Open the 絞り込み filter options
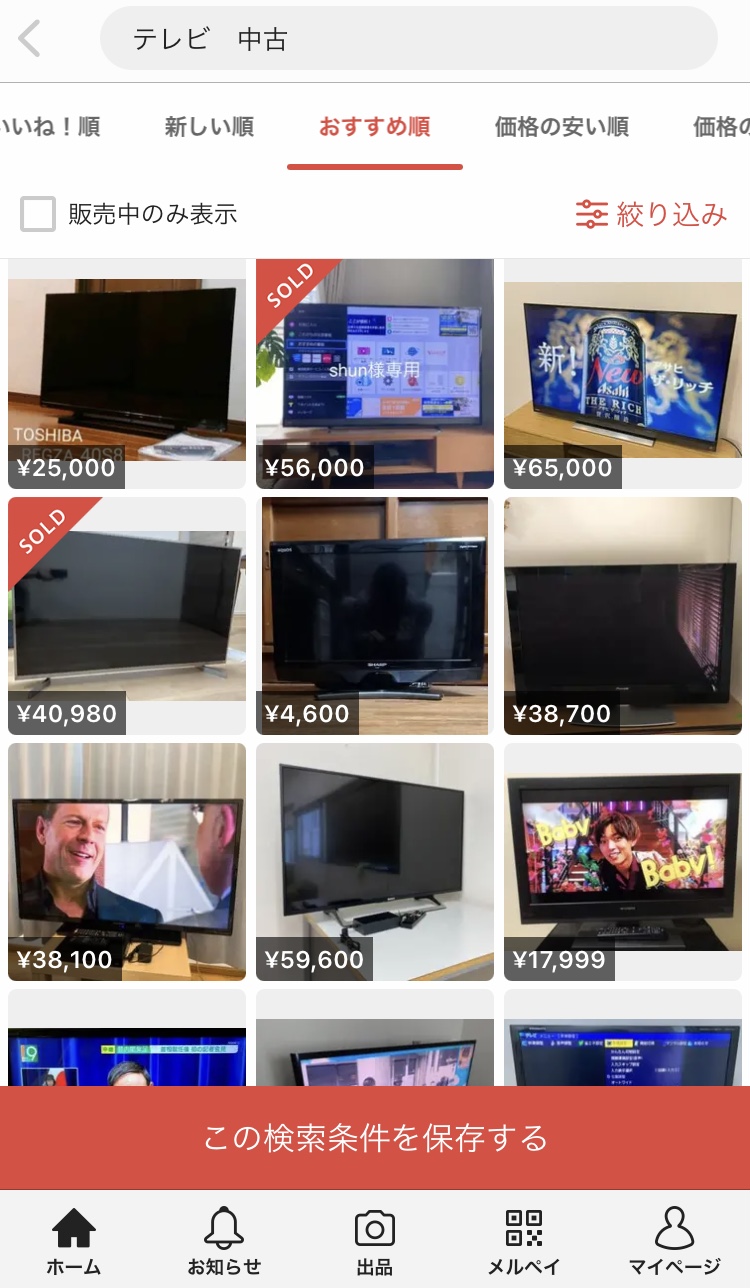Viewport: 750px width, 1288px height. click(x=651, y=214)
